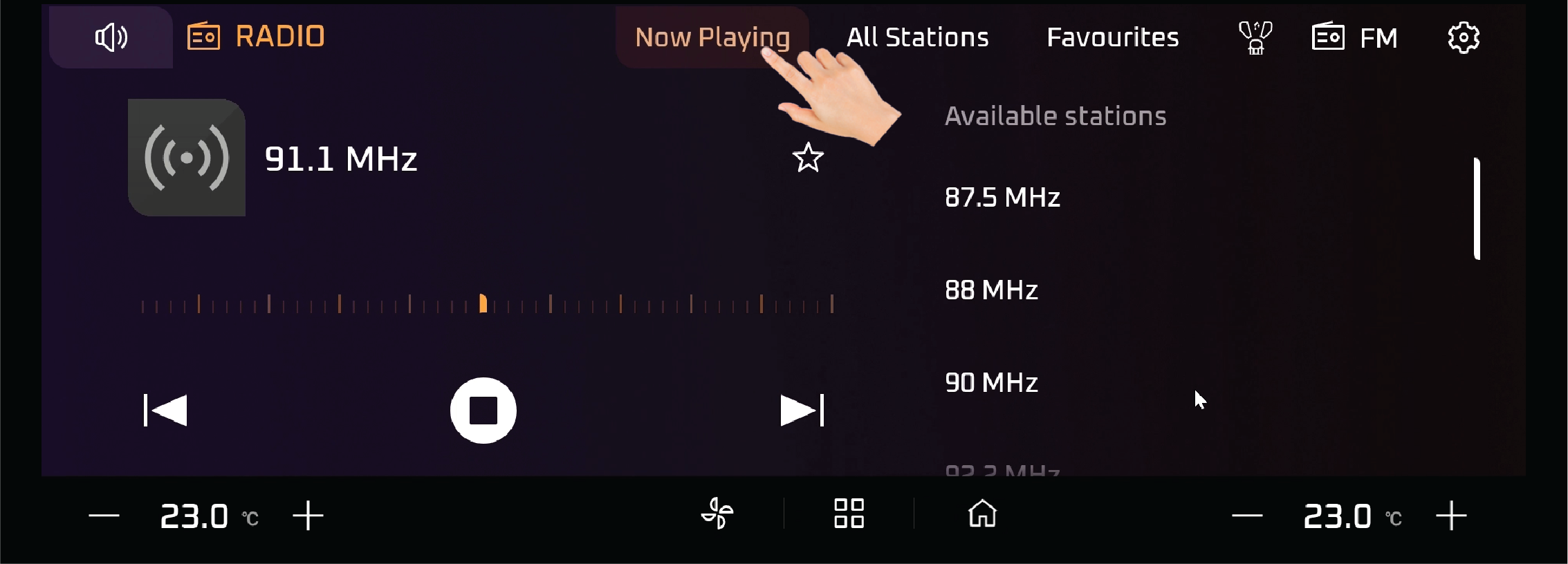Viewport: 1568px width, 564px height.
Task: Change the FM radio band
Action: [1354, 37]
